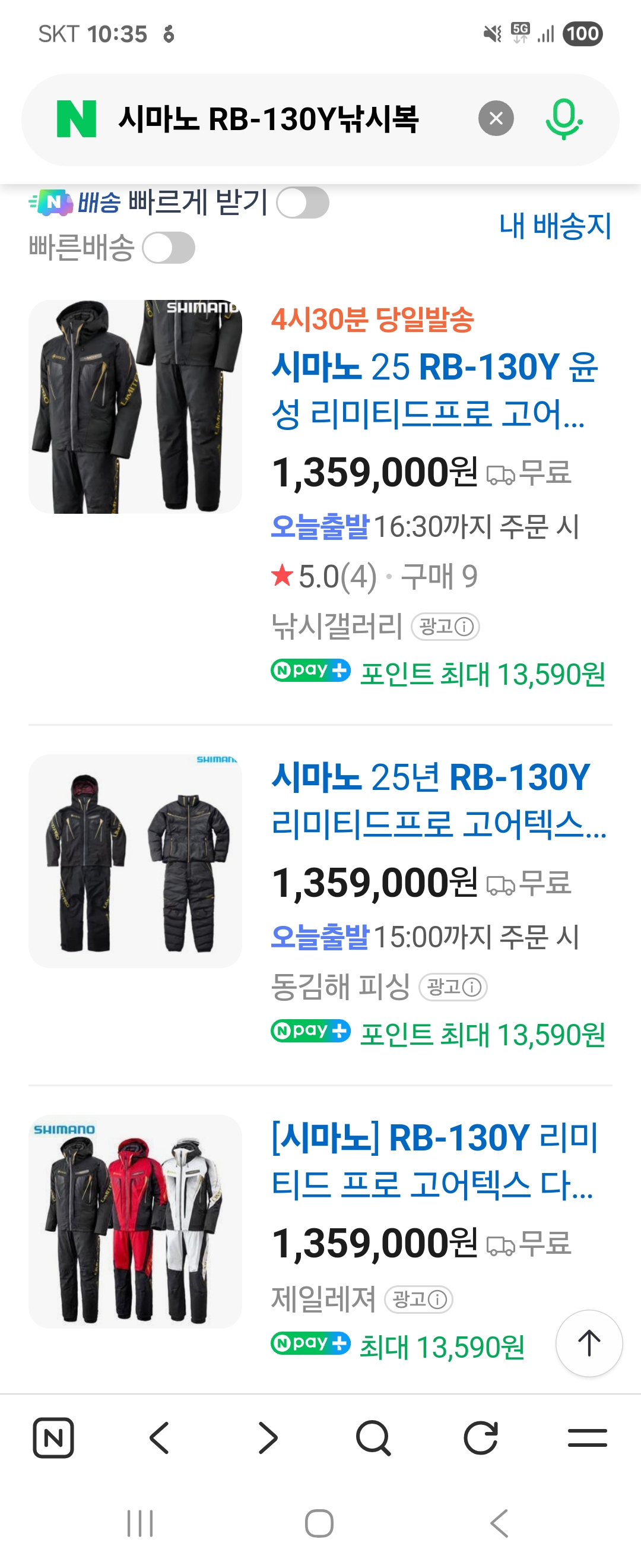The width and height of the screenshot is (641, 1568).
Task: Open the browser menu with two lines
Action: pos(587,1438)
